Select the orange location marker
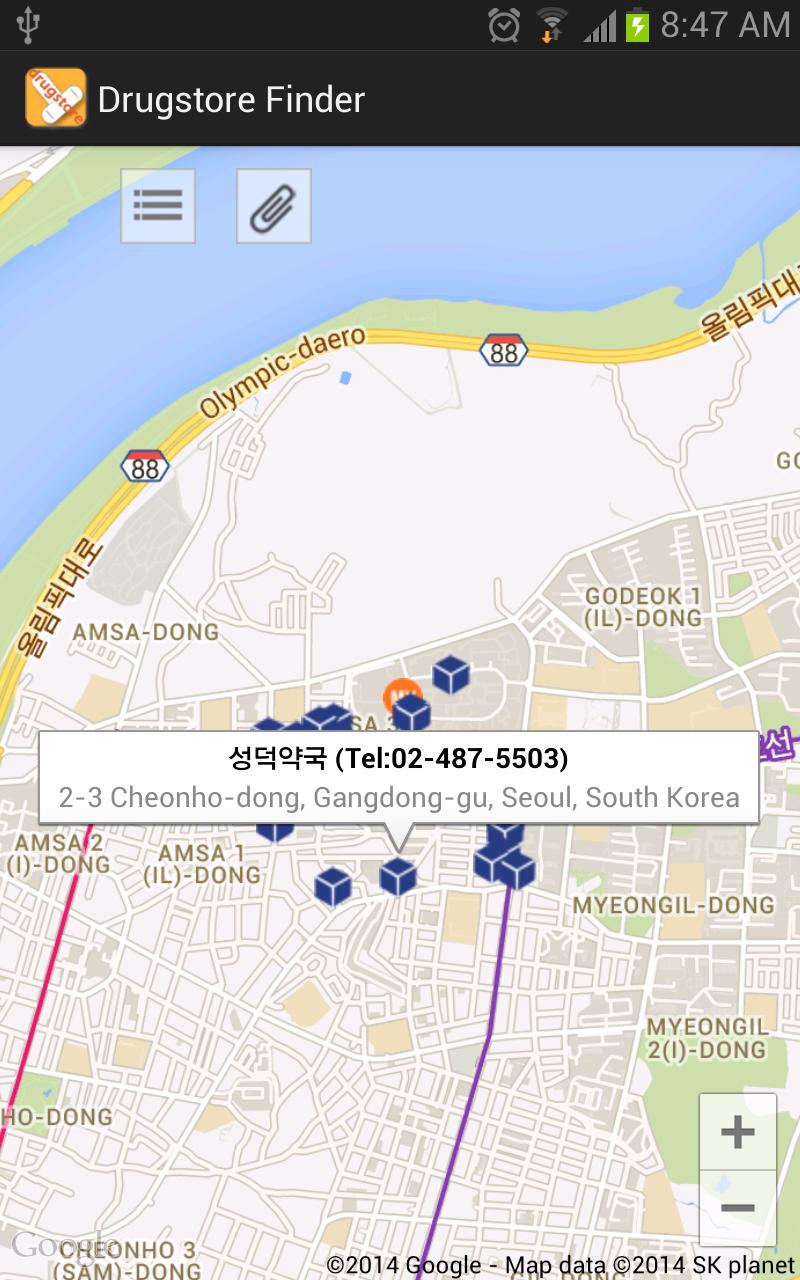 click(400, 692)
